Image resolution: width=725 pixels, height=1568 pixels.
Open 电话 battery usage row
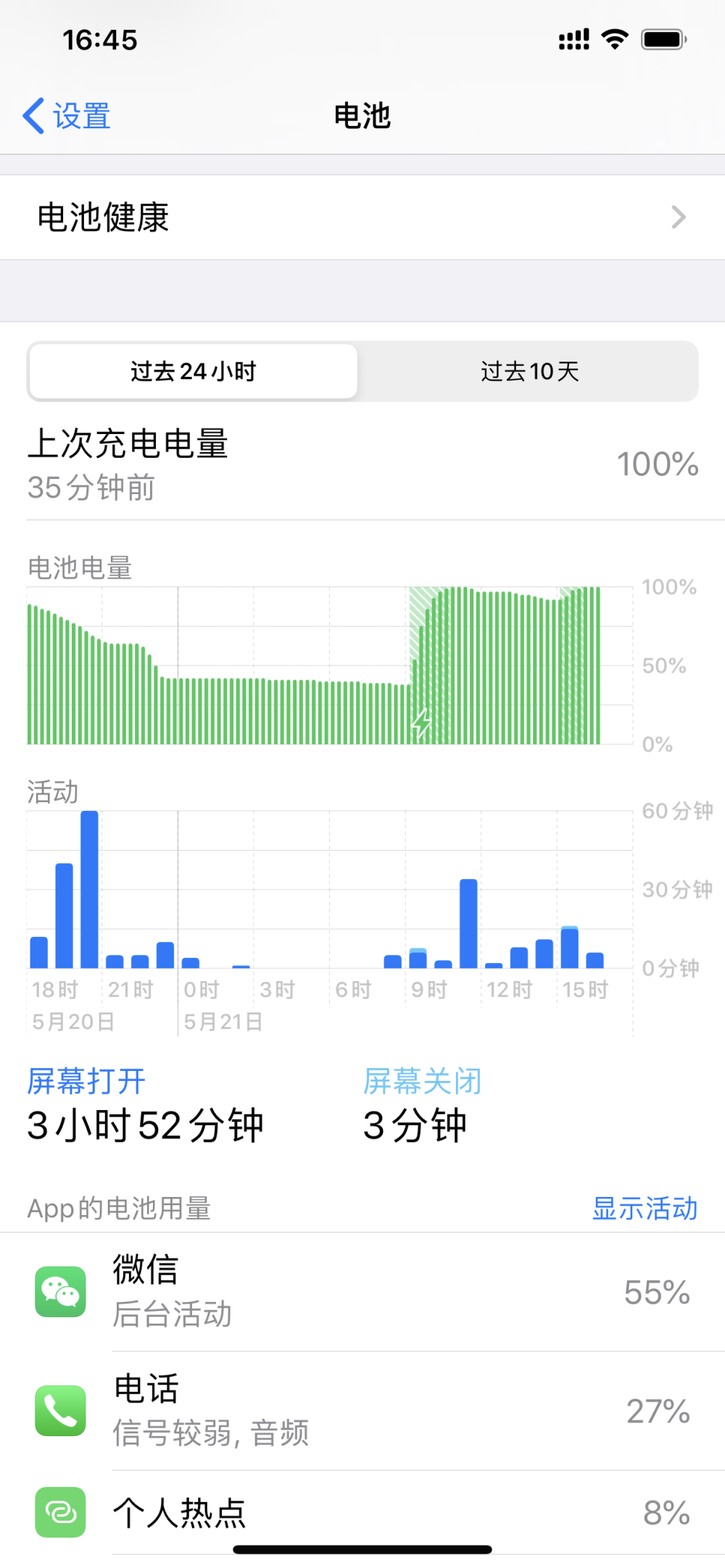362,1411
